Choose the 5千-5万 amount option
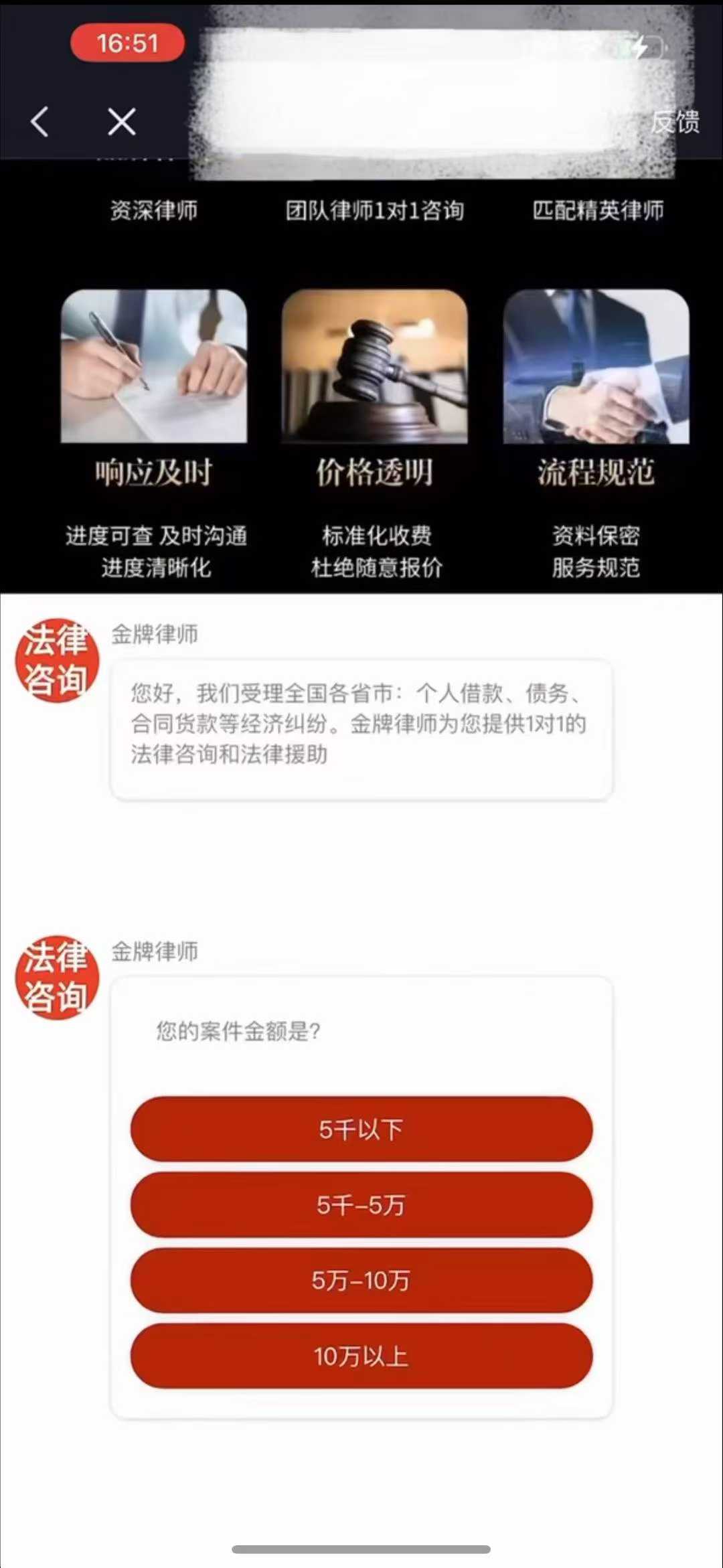This screenshot has width=723, height=1568. 361,1205
